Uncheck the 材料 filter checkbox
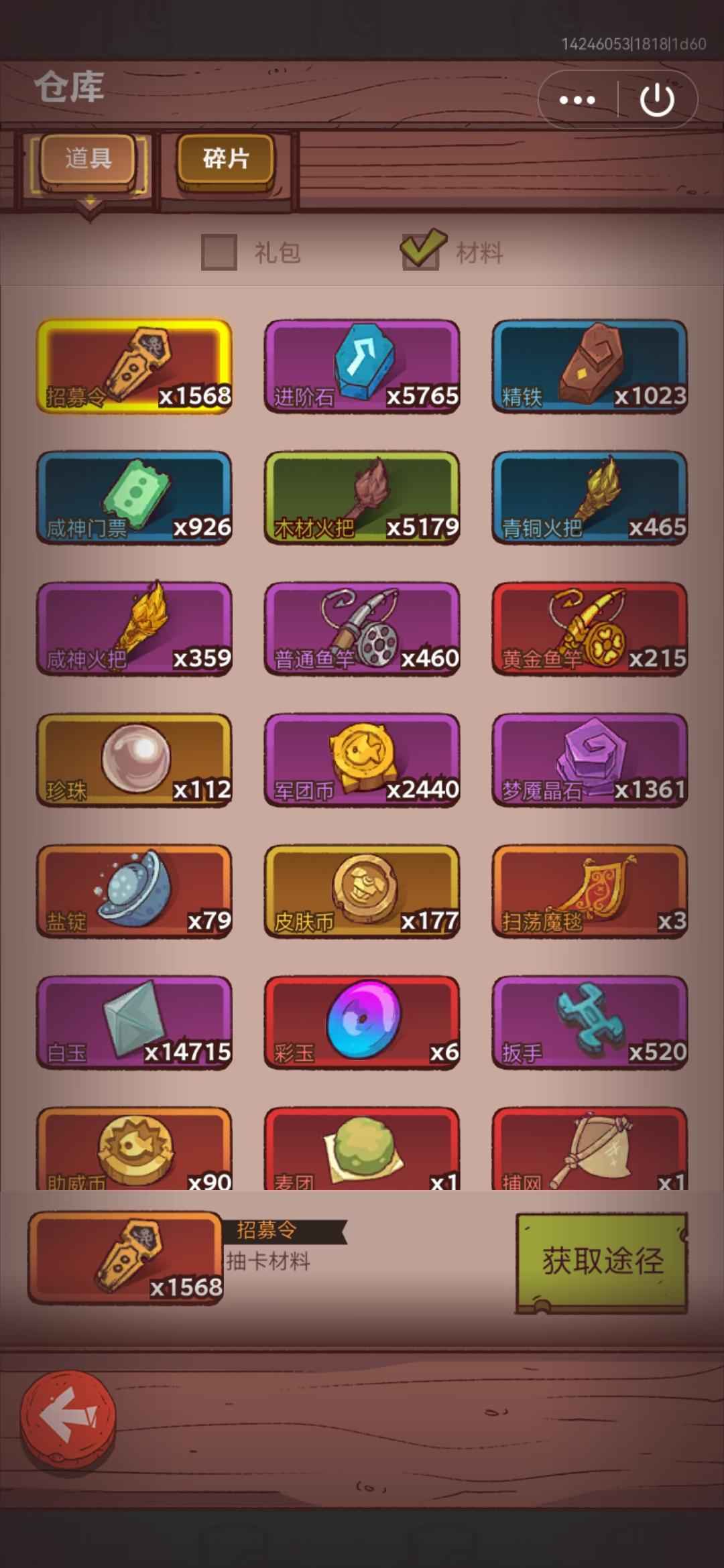The height and width of the screenshot is (1568, 724). pos(421,251)
